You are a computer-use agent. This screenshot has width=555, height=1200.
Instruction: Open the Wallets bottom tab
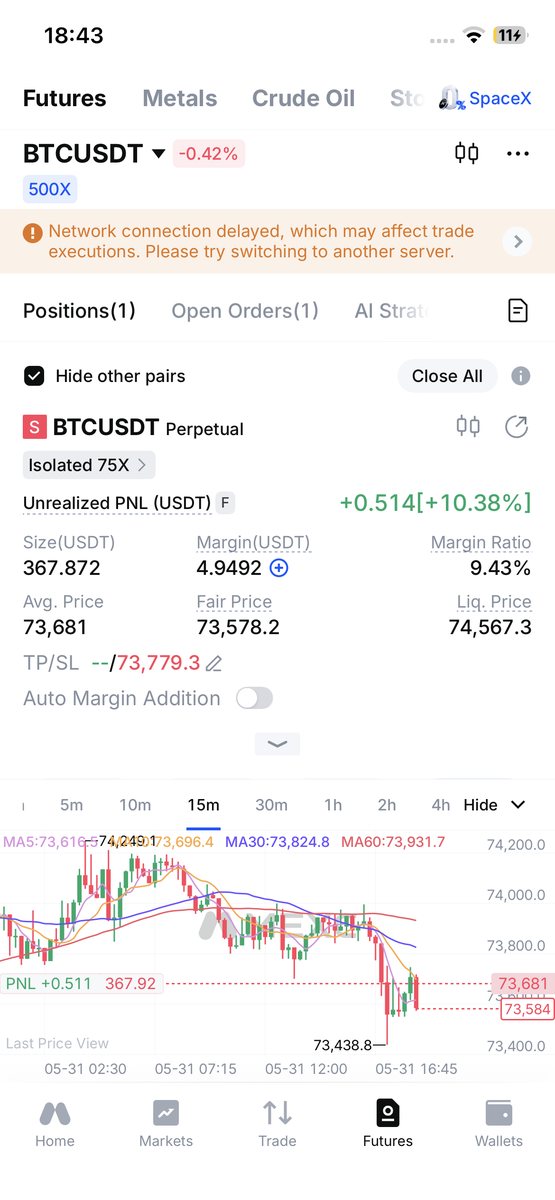point(499,1123)
